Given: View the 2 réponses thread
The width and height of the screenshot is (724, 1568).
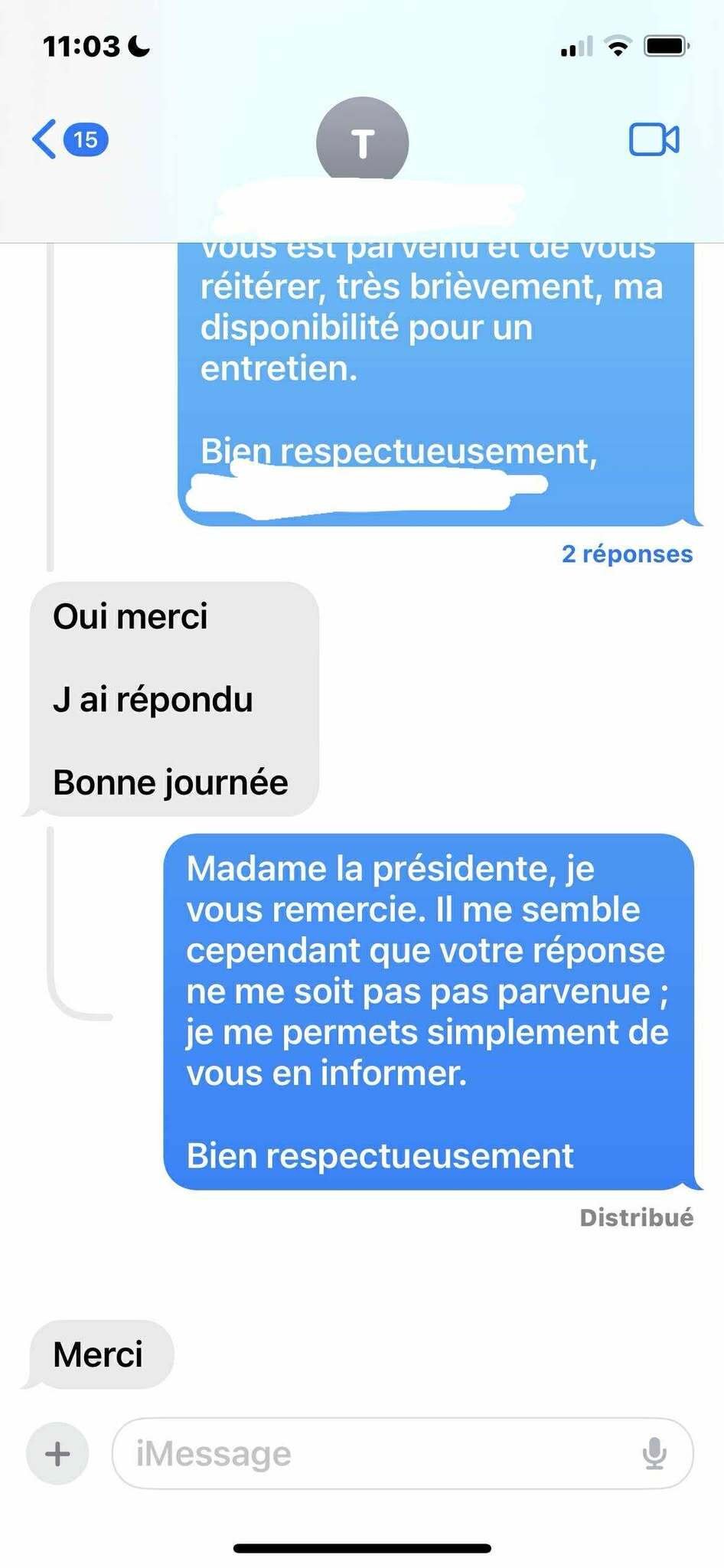Looking at the screenshot, I should [627, 554].
